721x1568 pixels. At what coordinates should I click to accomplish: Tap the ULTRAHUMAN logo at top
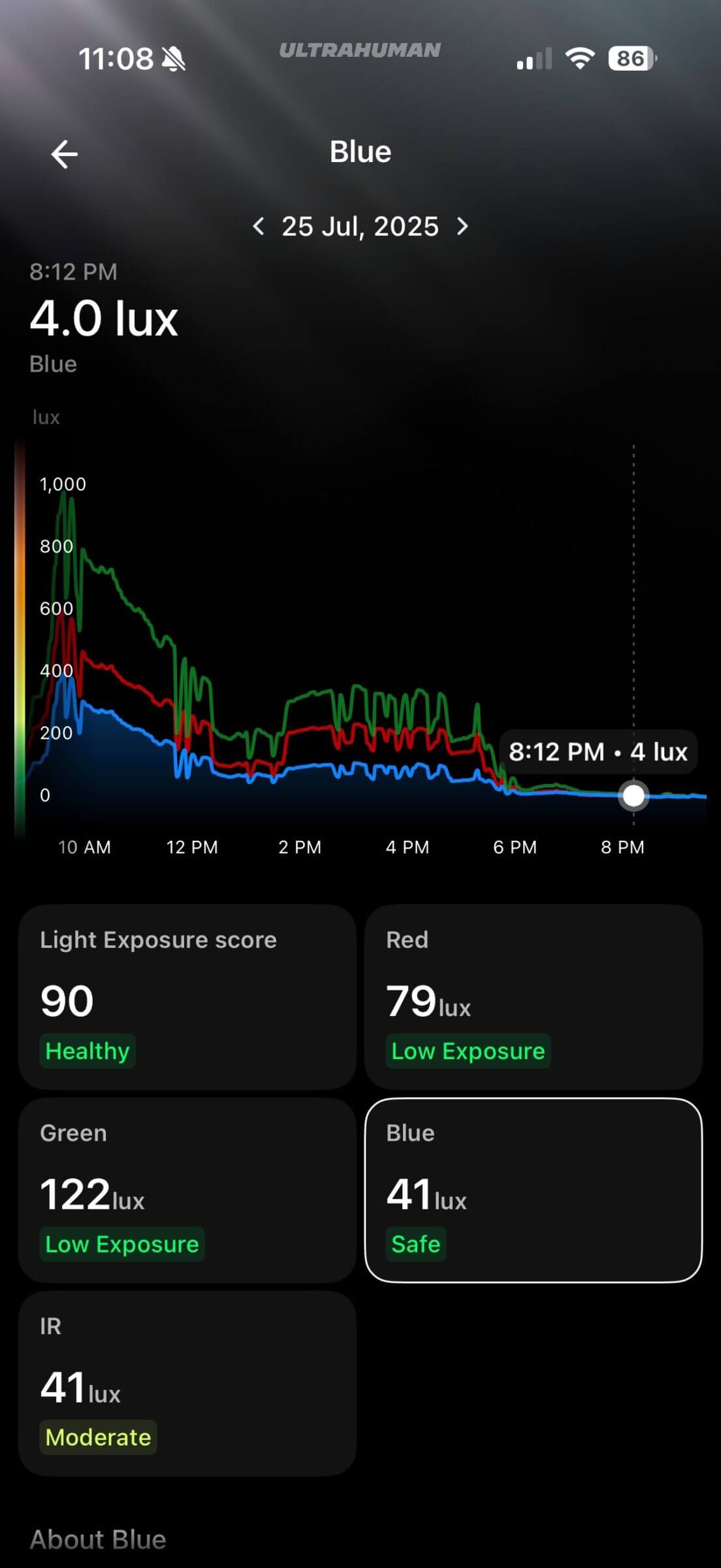tap(360, 50)
